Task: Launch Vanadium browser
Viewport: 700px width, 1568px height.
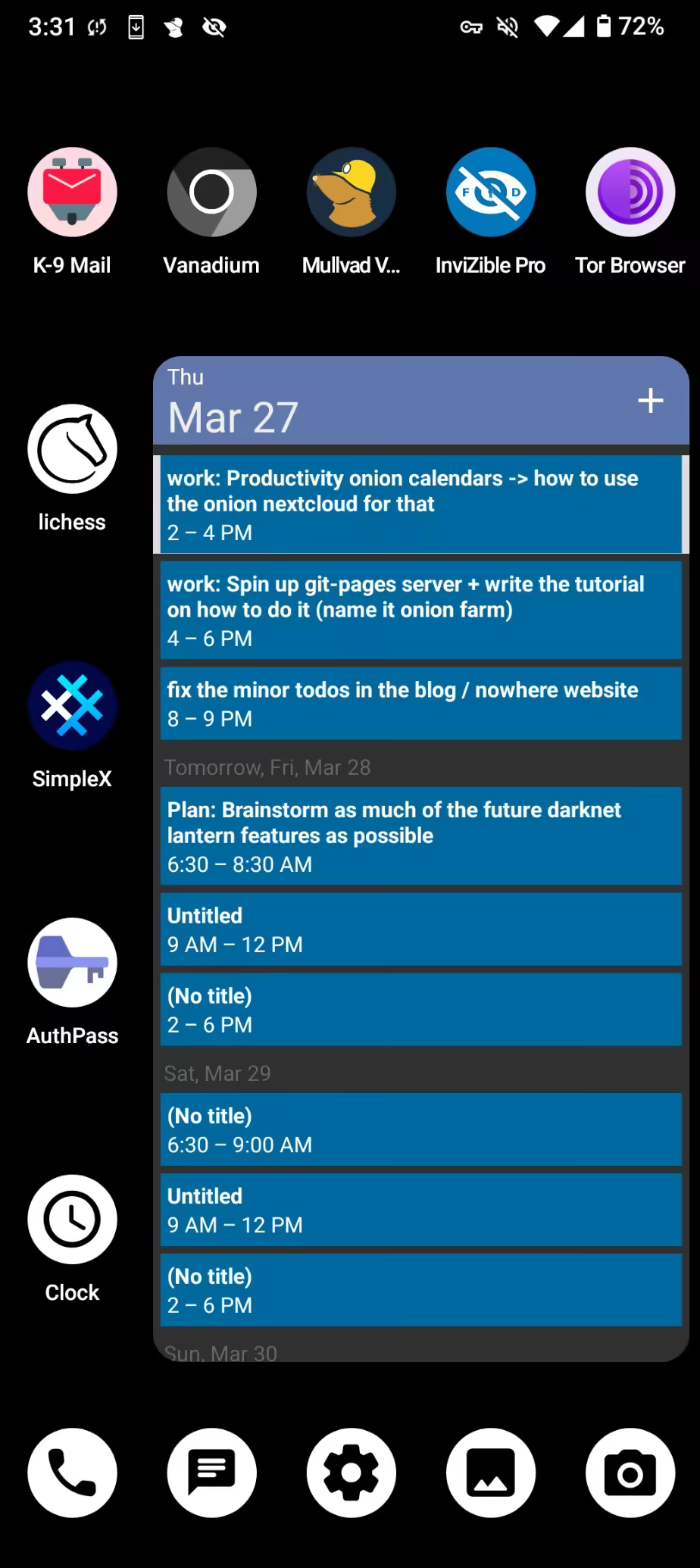Action: pyautogui.click(x=211, y=192)
